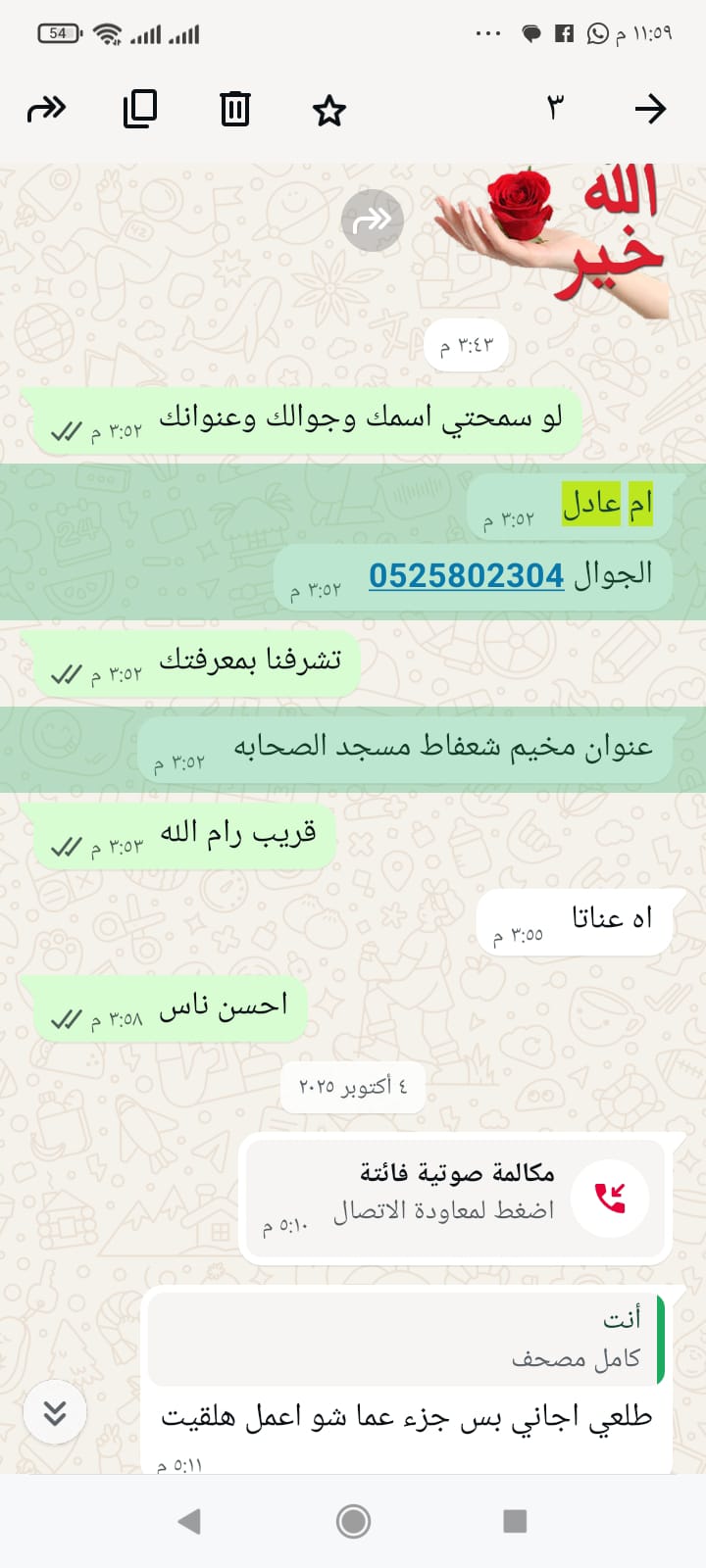Screen dimensions: 706x1568
Task: Call back from the missed voice call card
Action: (x=610, y=1198)
